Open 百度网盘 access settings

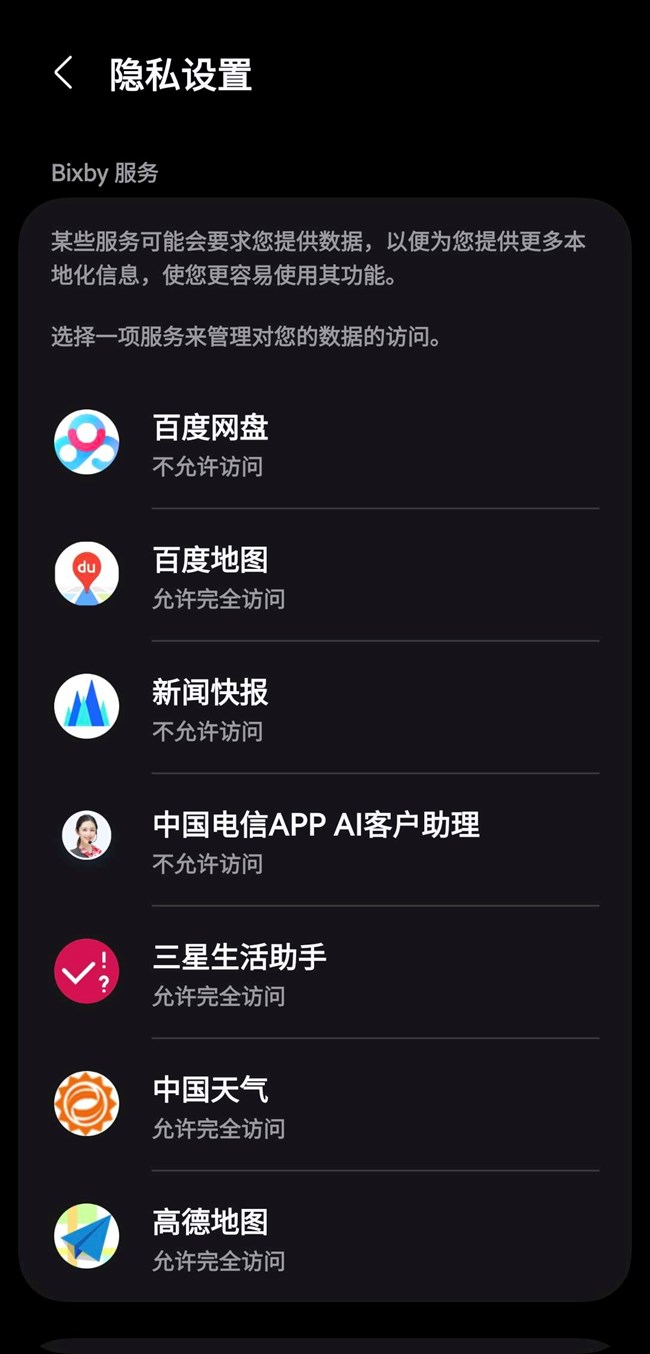point(325,443)
